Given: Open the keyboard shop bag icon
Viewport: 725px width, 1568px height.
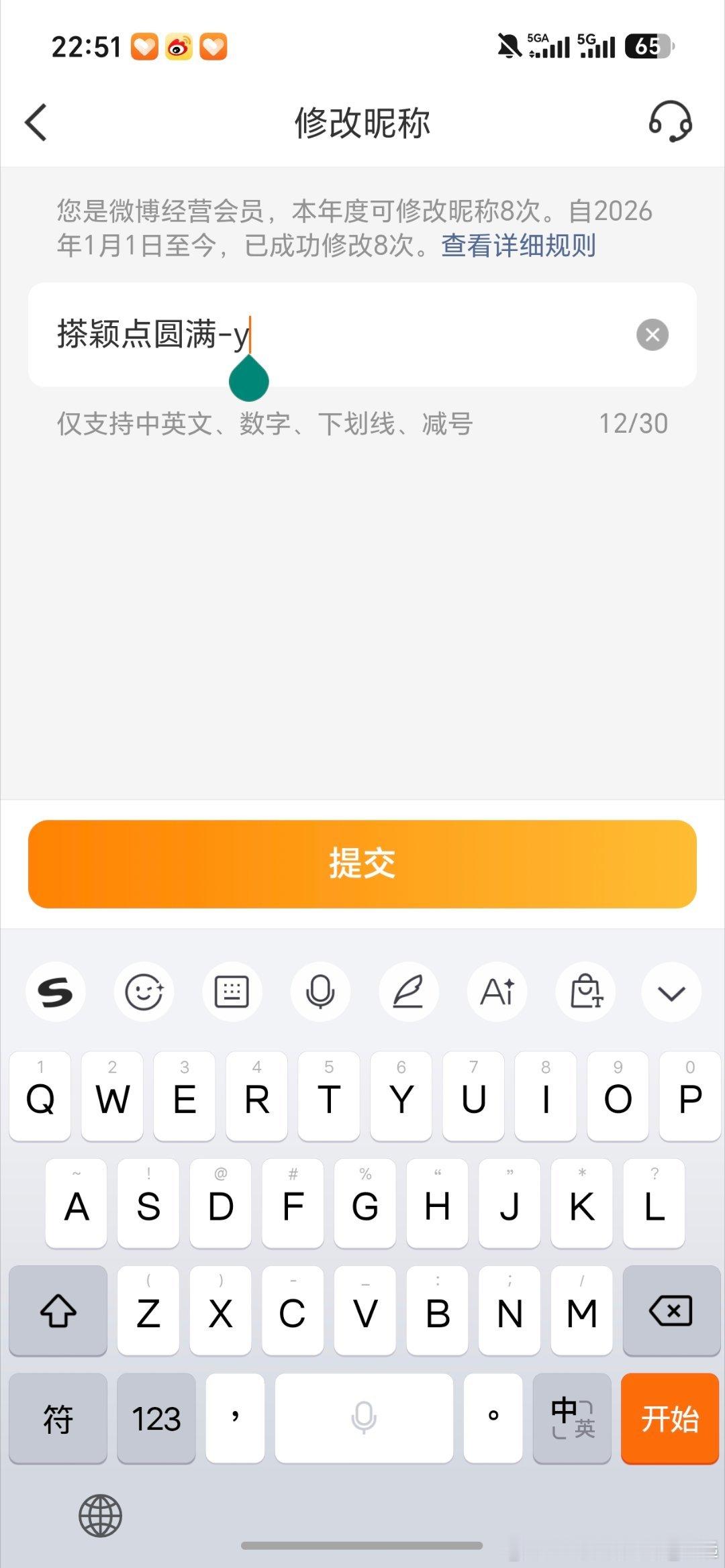Looking at the screenshot, I should tap(585, 992).
